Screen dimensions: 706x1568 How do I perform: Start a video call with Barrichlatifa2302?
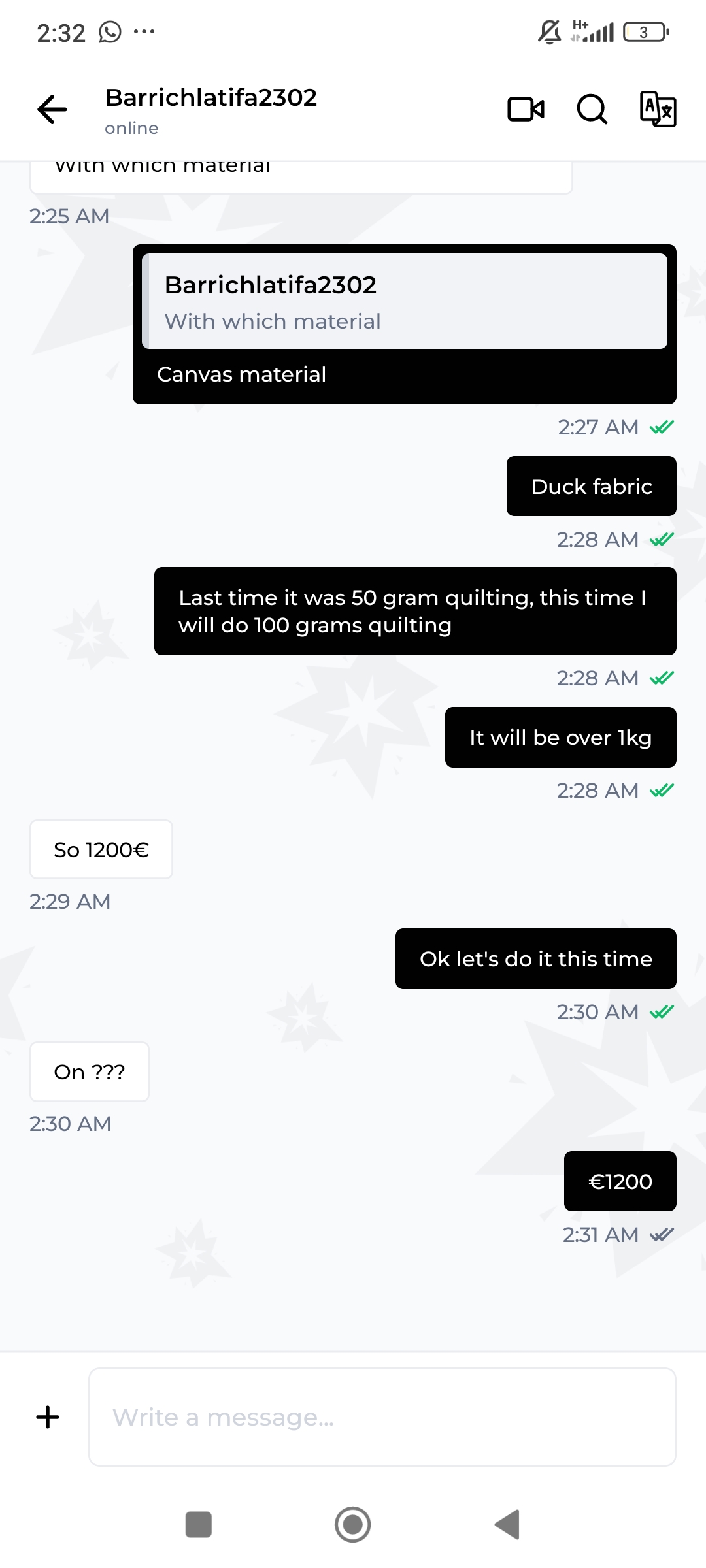coord(526,109)
